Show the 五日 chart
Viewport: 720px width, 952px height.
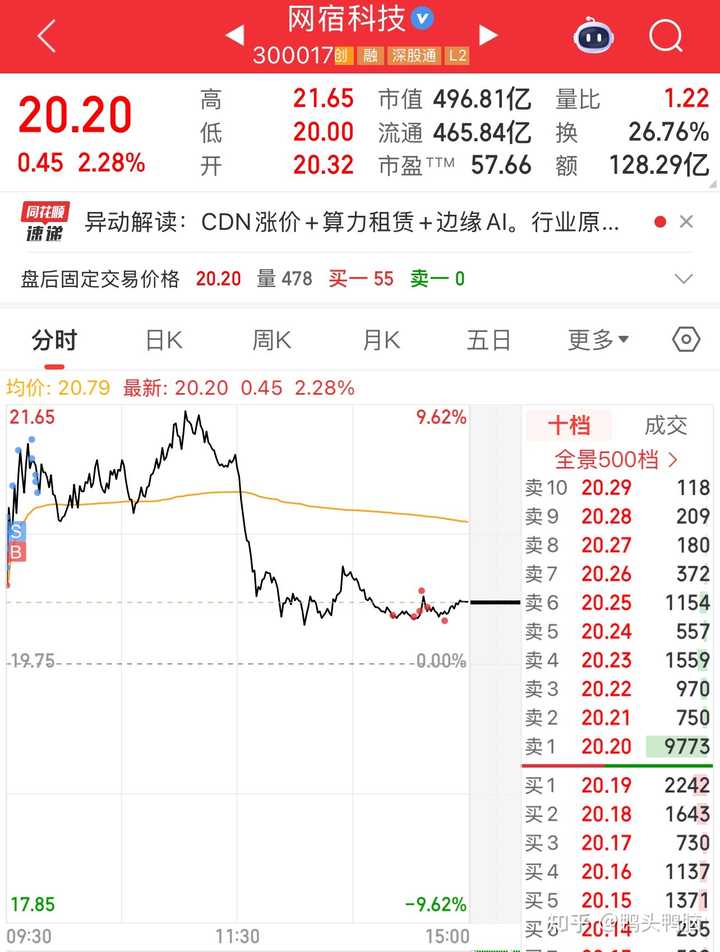488,340
